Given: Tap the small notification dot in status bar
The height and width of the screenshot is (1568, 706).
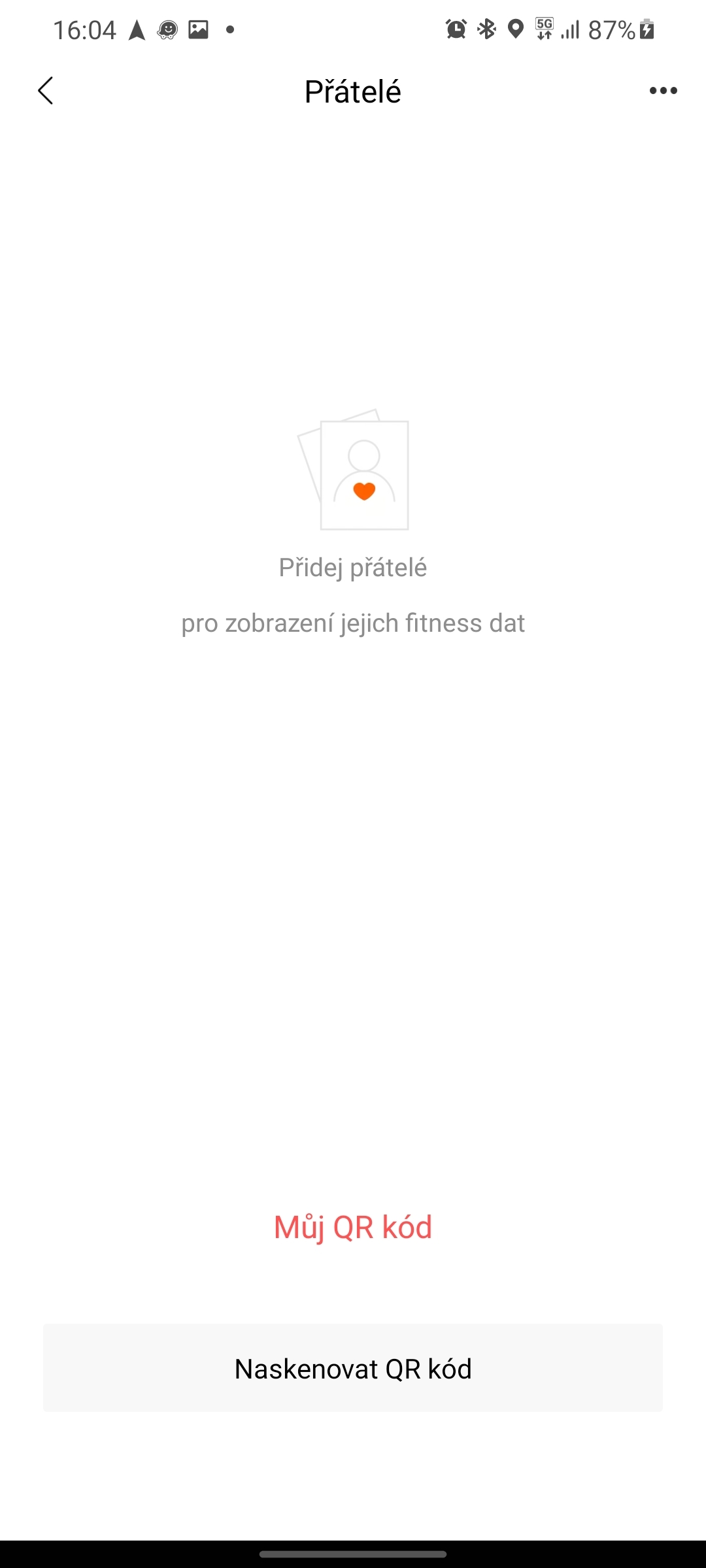Looking at the screenshot, I should (x=229, y=29).
